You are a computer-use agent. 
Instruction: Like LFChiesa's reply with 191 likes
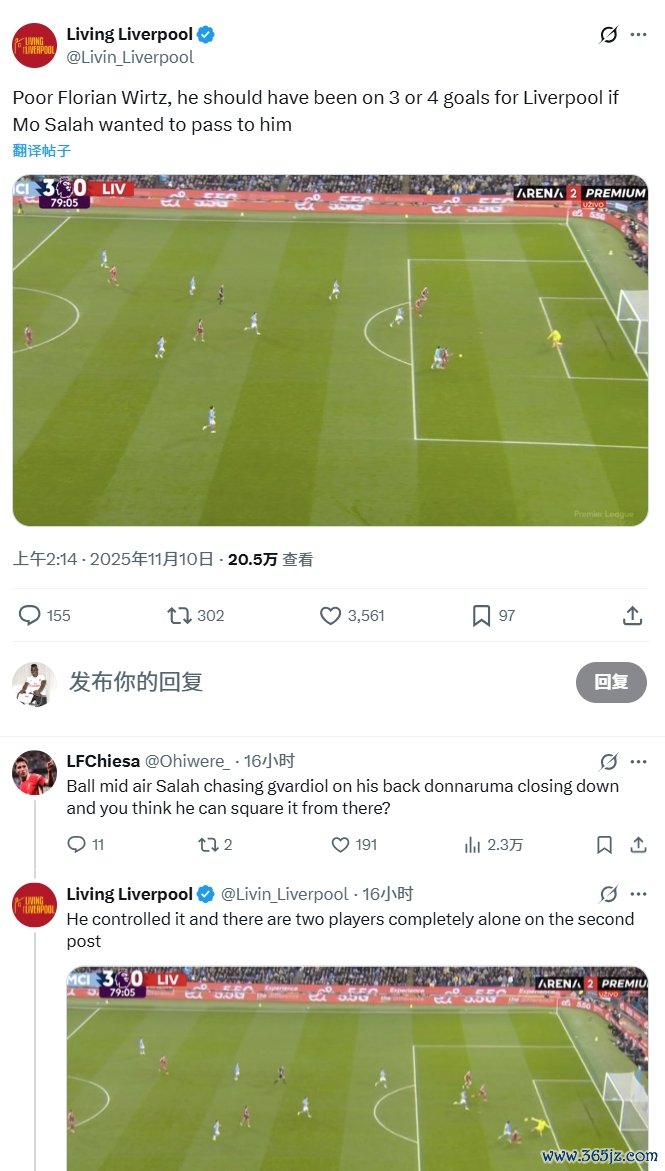tap(341, 845)
